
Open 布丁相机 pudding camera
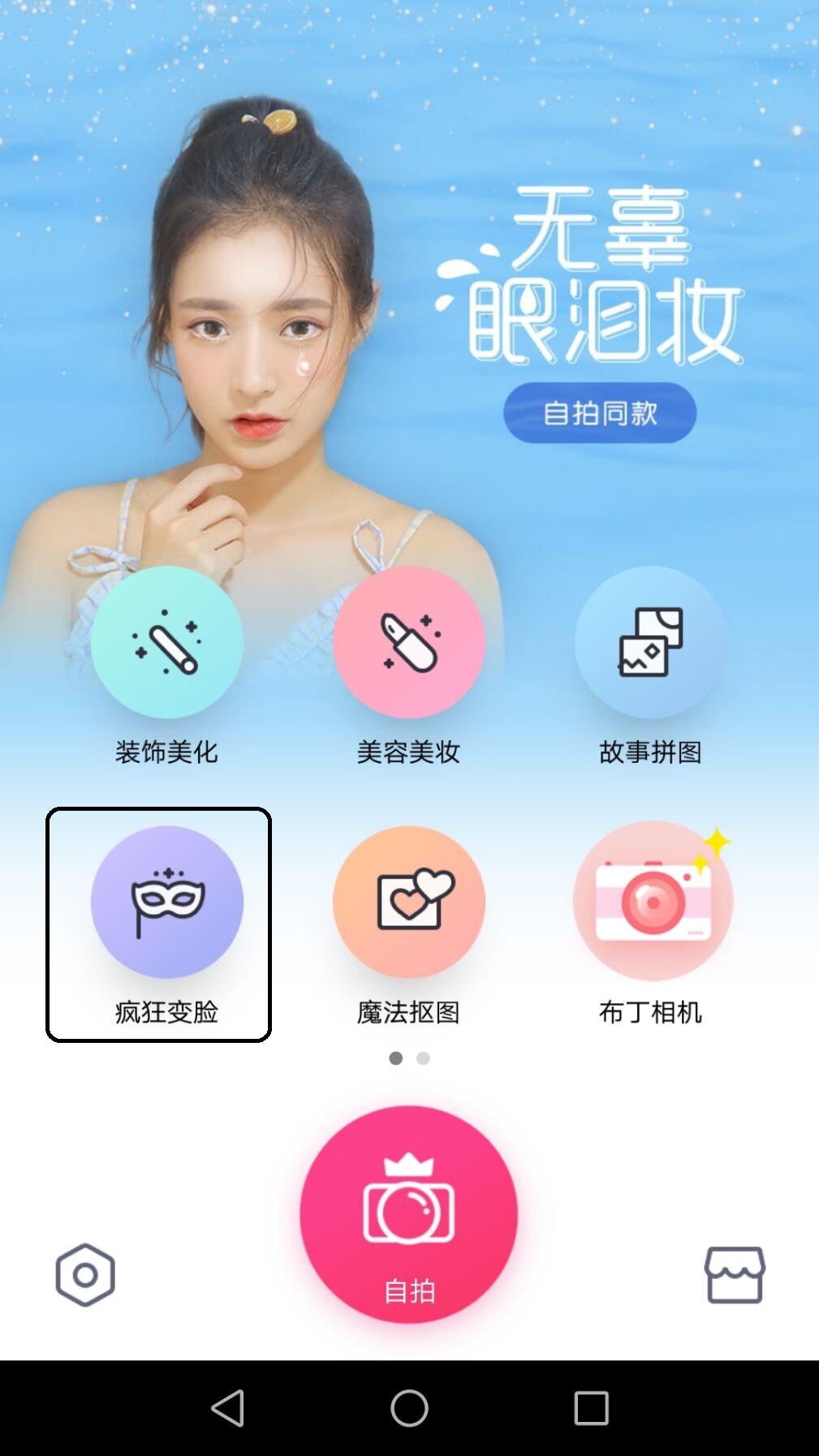[x=652, y=902]
